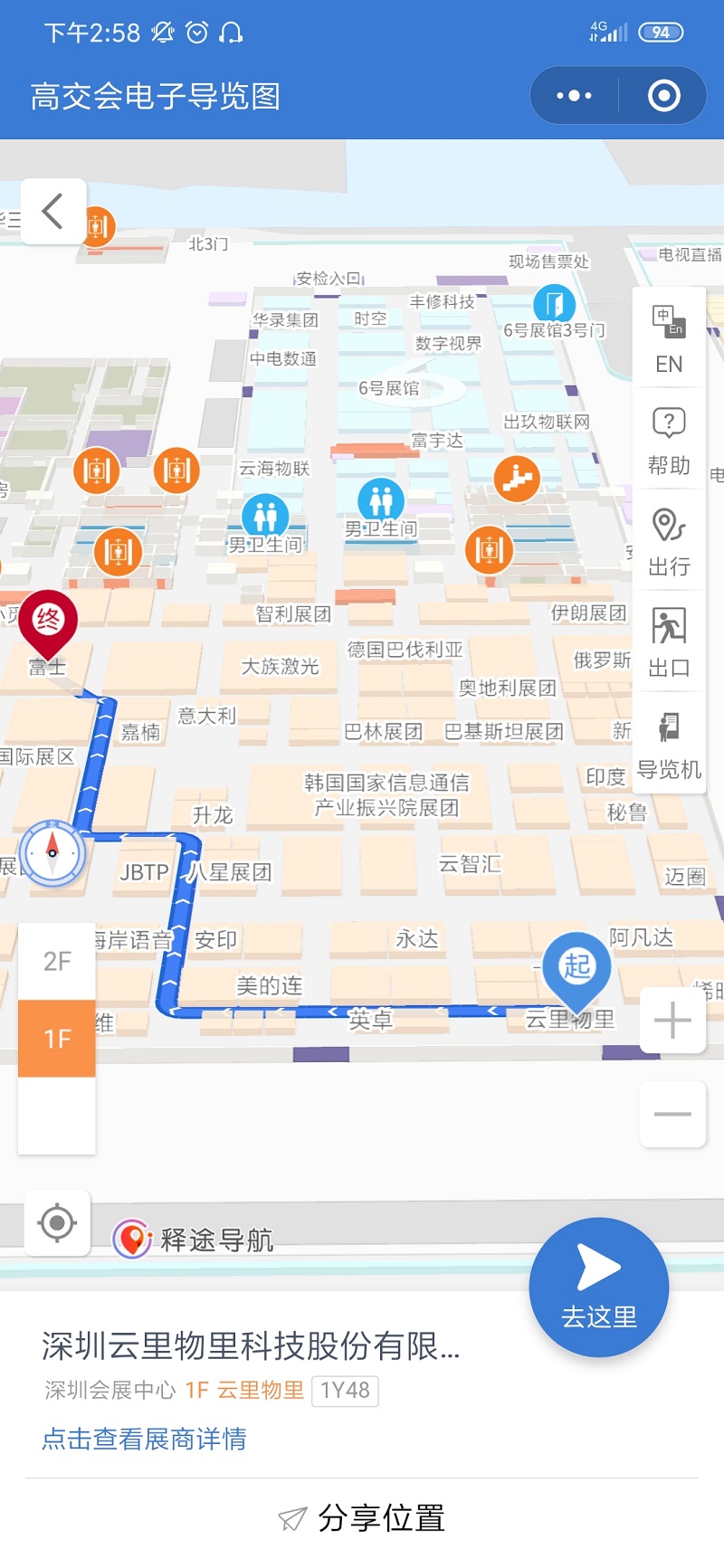This screenshot has width=724, height=1568.
Task: Click the orange stairs icon
Action: coord(514,480)
